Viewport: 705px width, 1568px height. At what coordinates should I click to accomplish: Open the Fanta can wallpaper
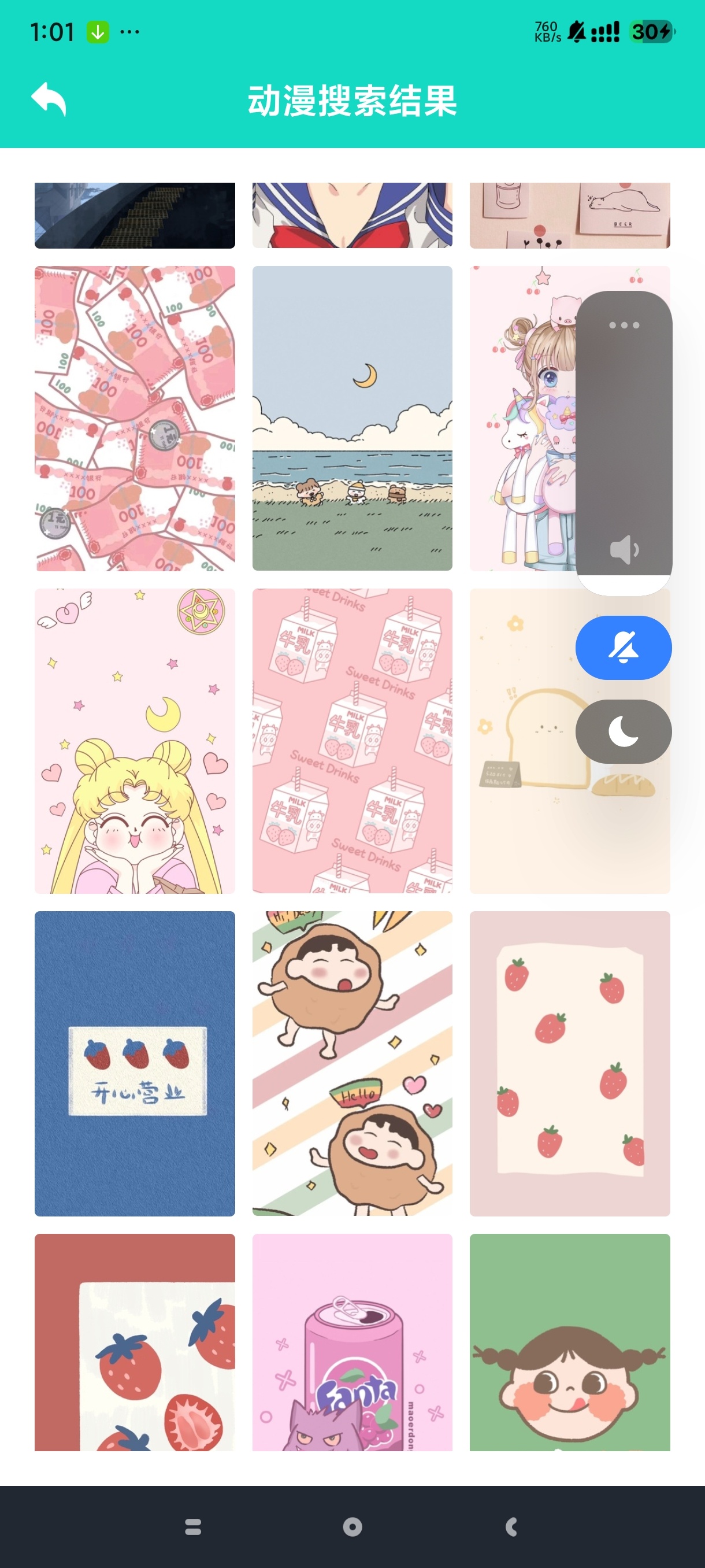pyautogui.click(x=352, y=1342)
